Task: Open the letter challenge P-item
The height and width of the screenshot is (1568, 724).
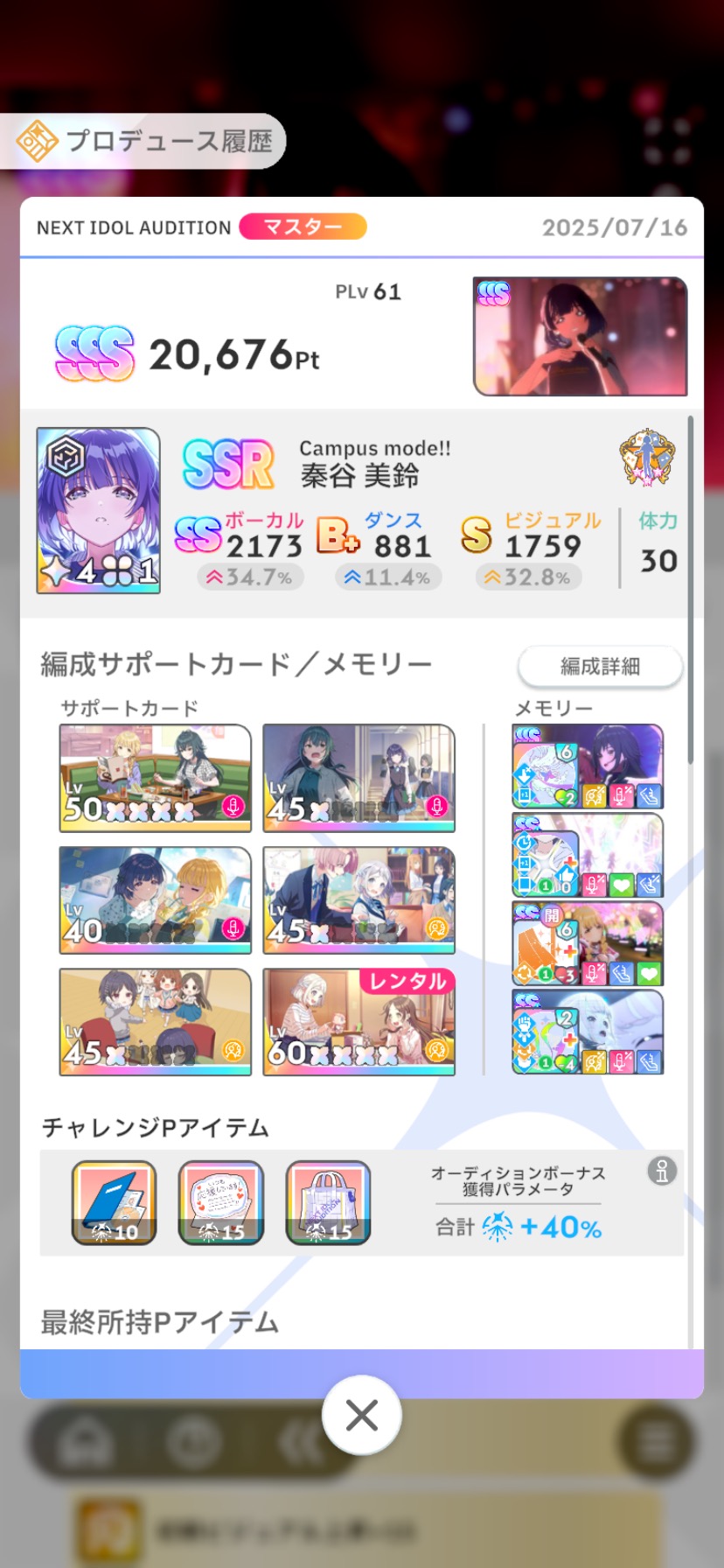Action: [x=220, y=1202]
